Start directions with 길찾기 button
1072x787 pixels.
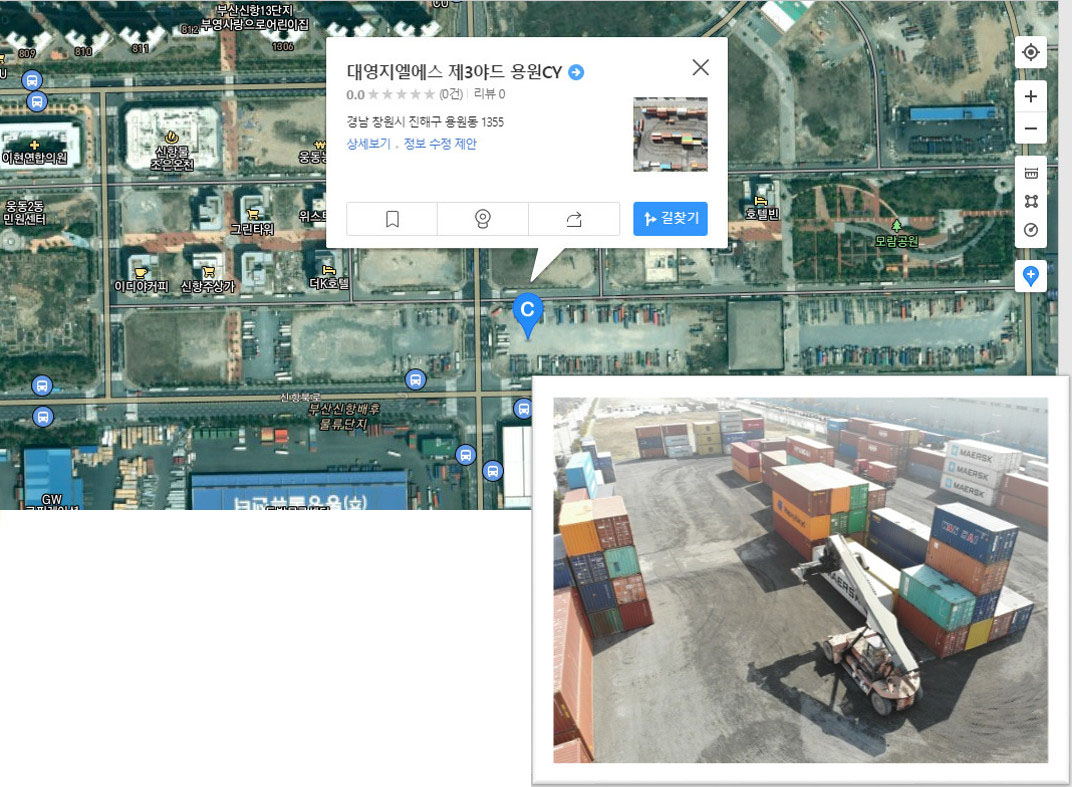tap(670, 219)
